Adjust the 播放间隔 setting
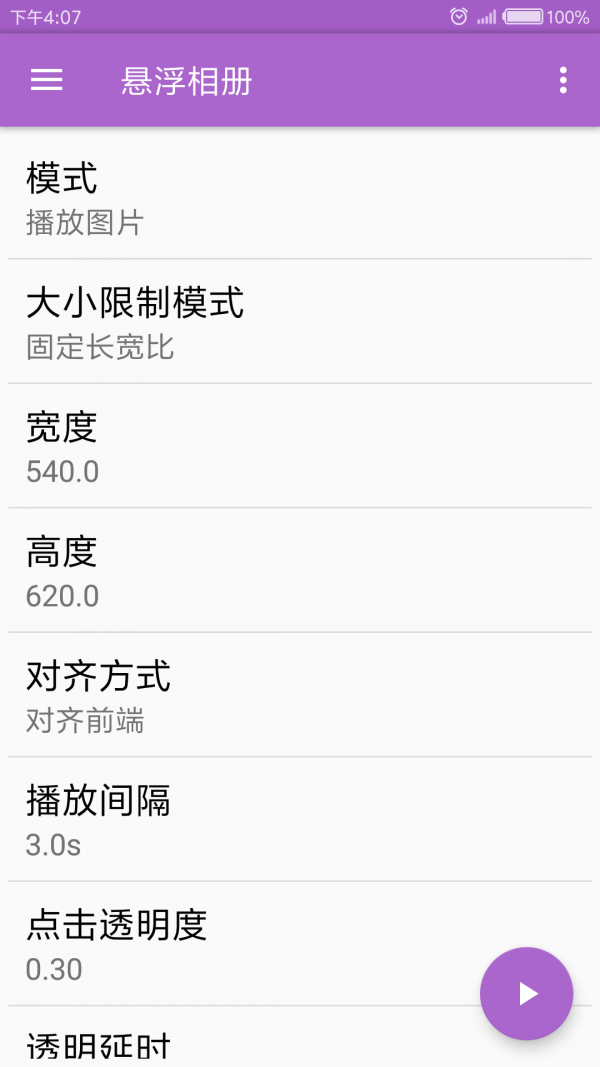This screenshot has height=1067, width=600. click(300, 820)
